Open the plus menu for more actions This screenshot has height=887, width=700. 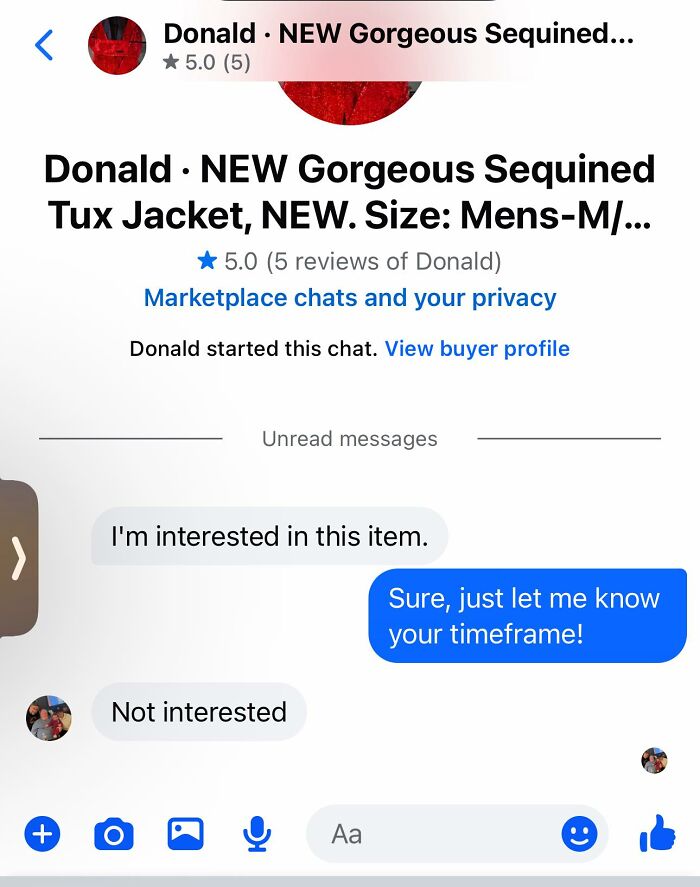[42, 833]
